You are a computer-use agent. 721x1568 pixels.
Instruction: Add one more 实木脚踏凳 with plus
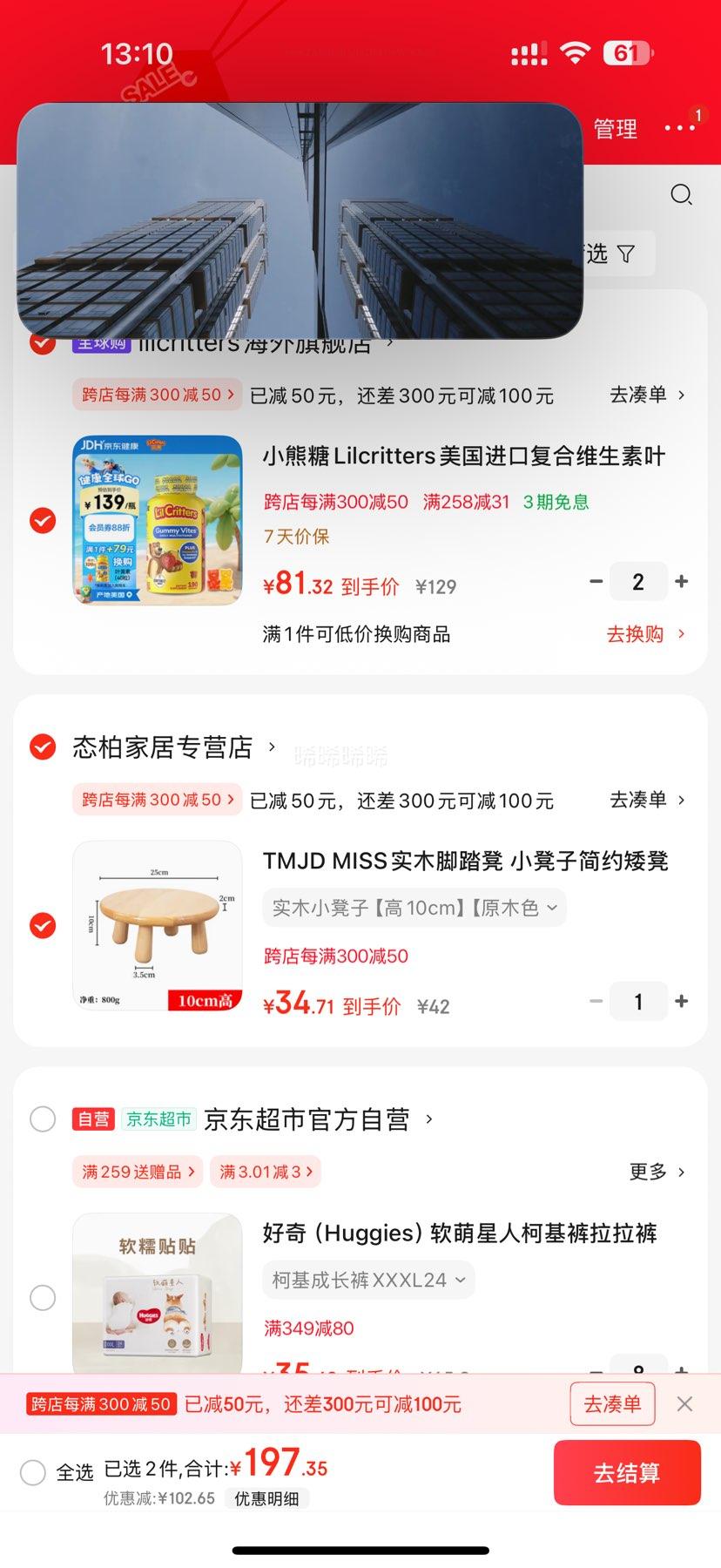(x=682, y=1002)
